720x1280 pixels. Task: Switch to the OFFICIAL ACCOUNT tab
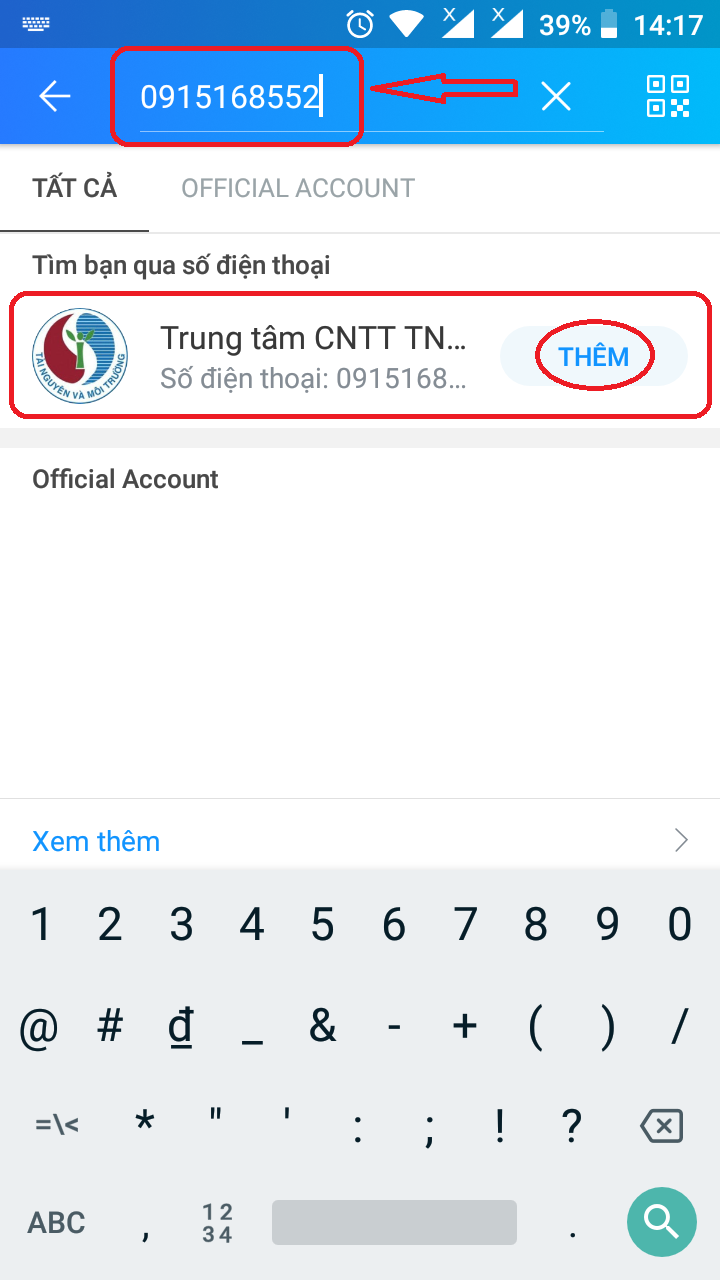[x=298, y=188]
